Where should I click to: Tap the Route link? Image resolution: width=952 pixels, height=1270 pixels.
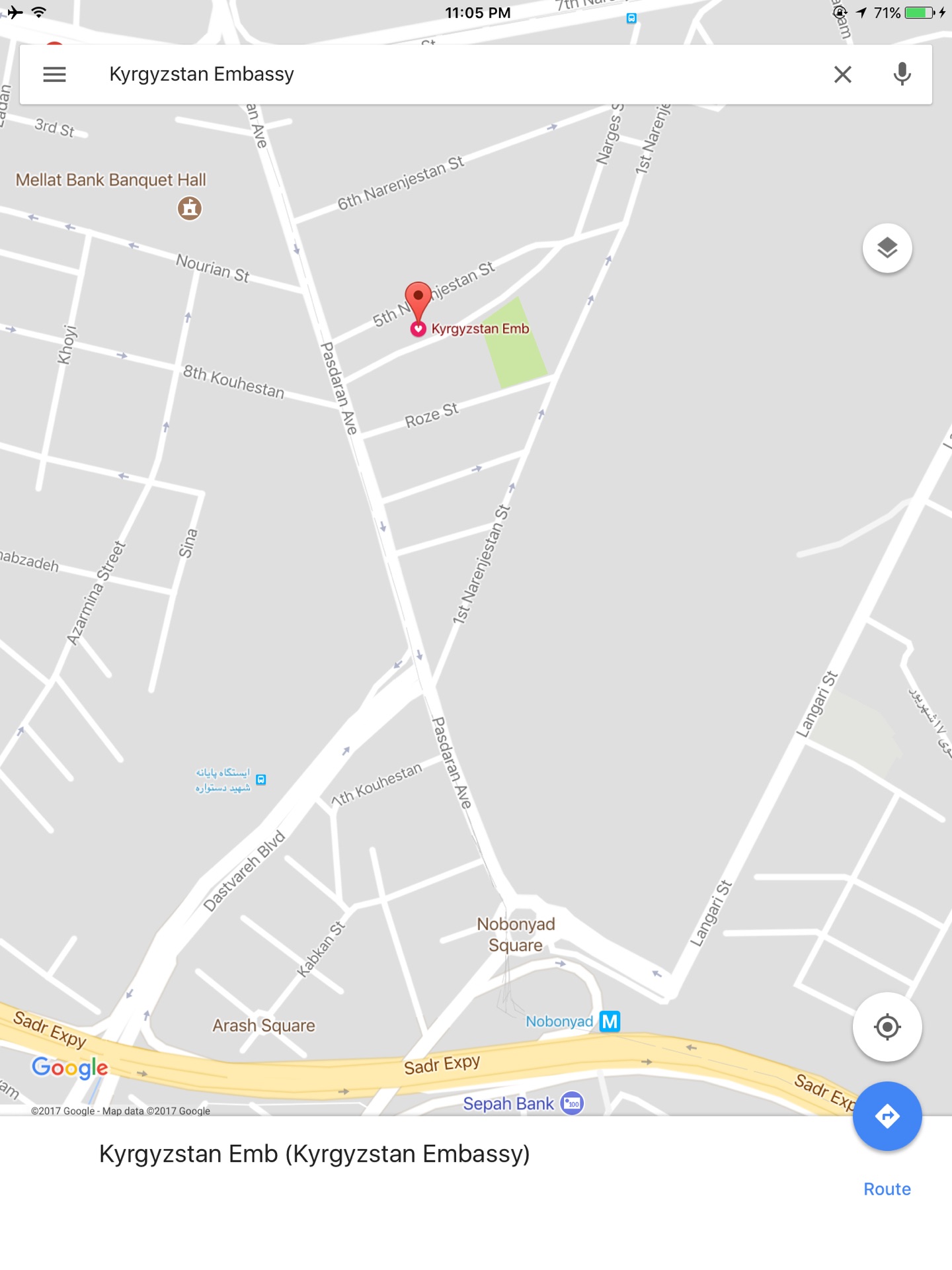887,1189
